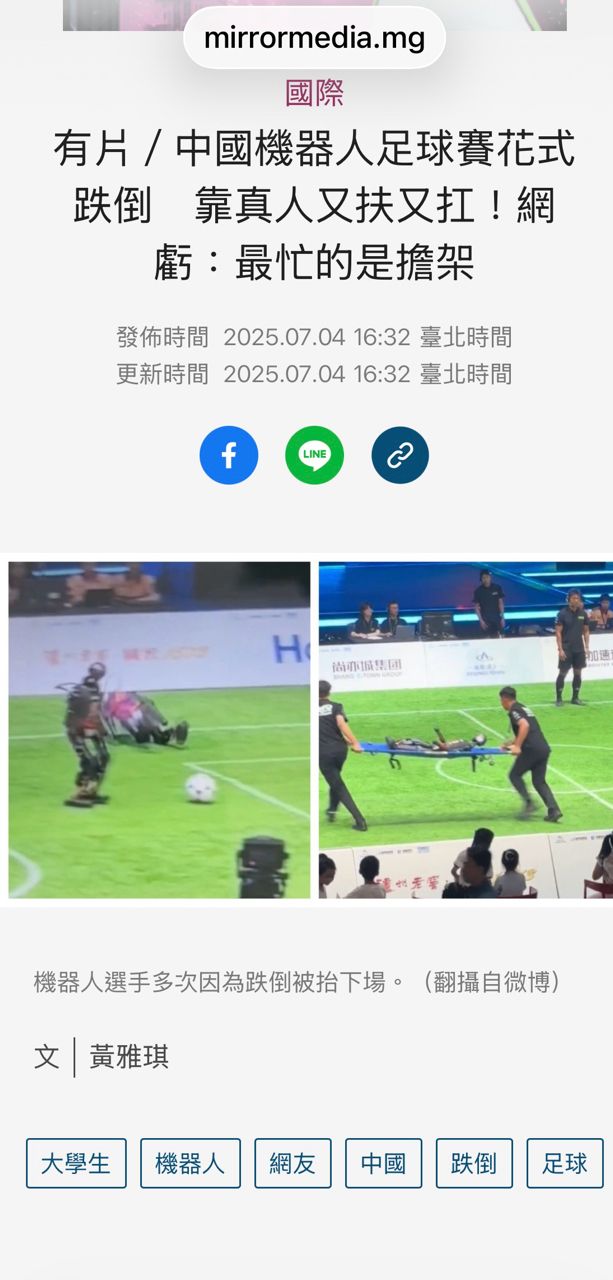Open the 國際 category link
613x1280 pixels.
pyautogui.click(x=314, y=93)
